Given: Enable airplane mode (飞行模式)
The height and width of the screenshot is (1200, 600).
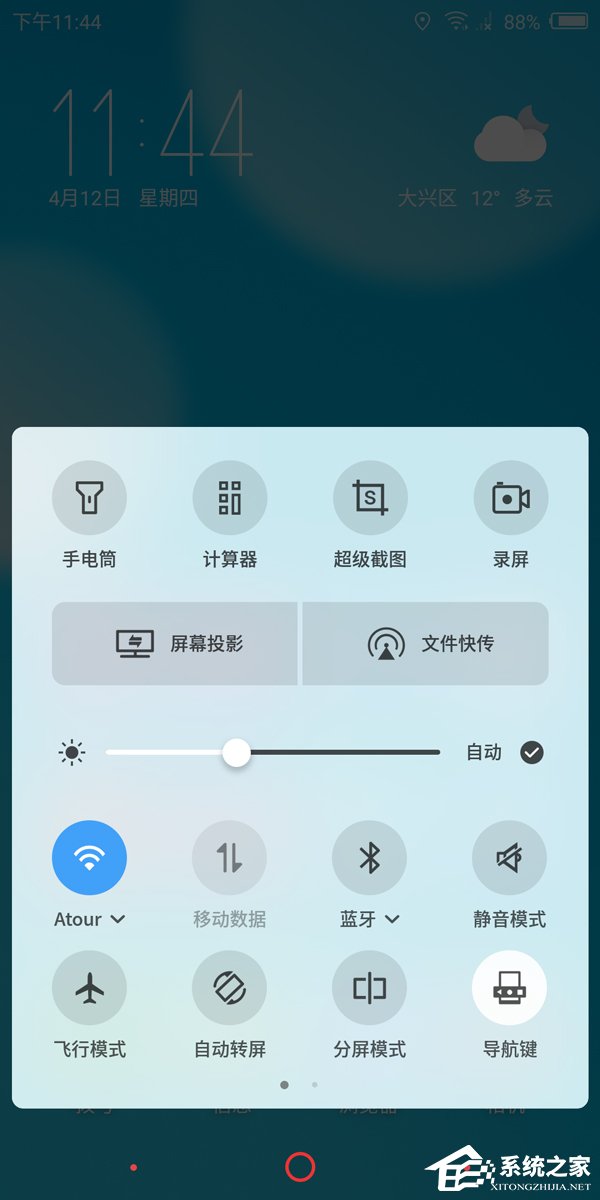Looking at the screenshot, I should [x=89, y=988].
